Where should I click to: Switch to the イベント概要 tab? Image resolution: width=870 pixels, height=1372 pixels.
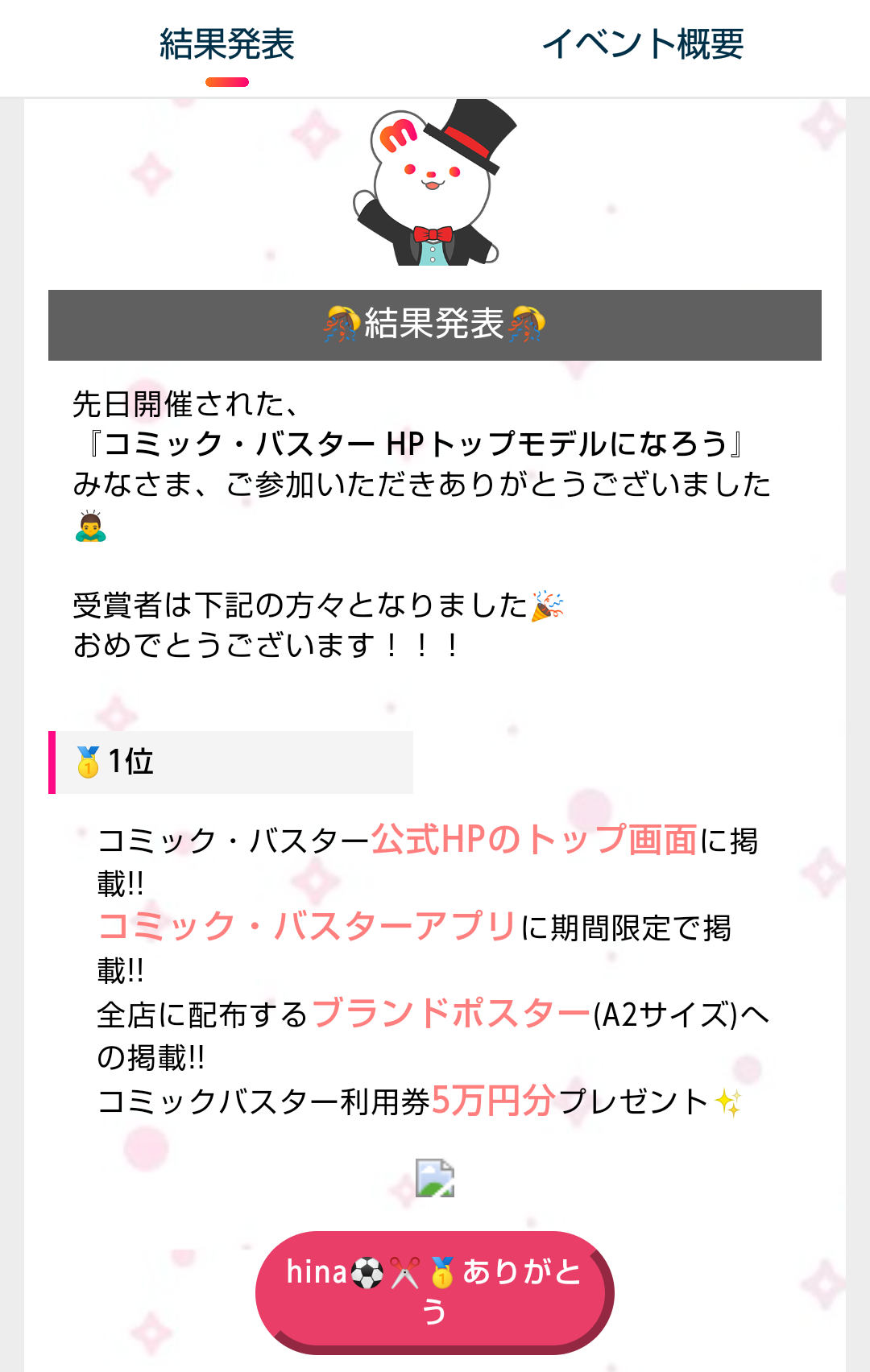coord(642,44)
